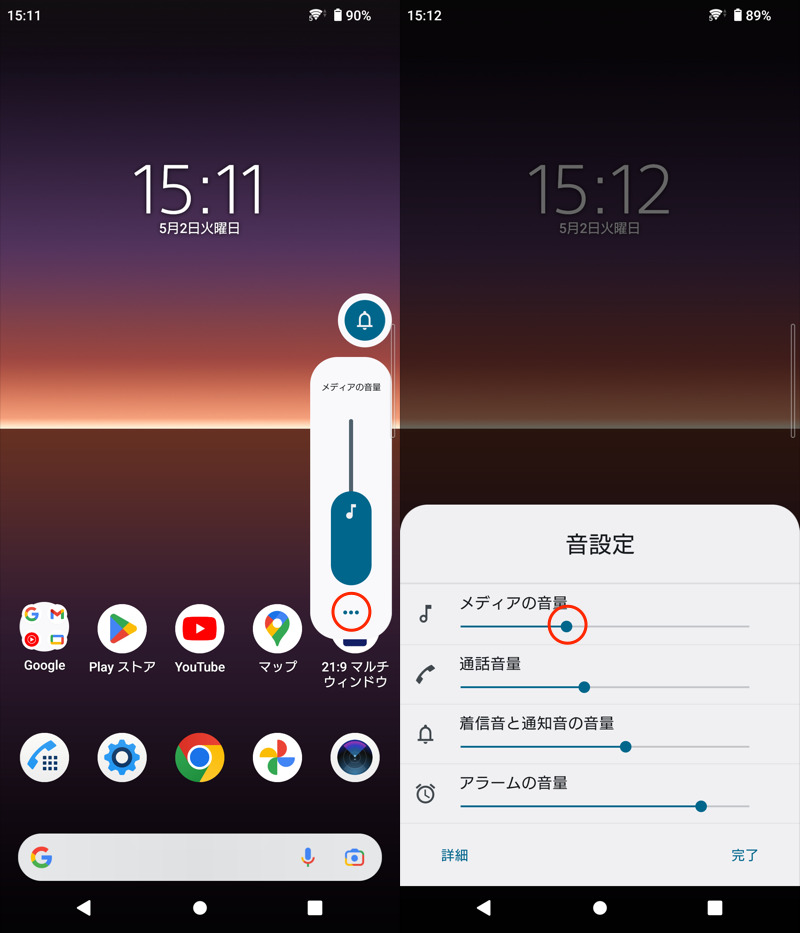Change 着信音と通知音の音量 slider
800x933 pixels.
pos(626,746)
